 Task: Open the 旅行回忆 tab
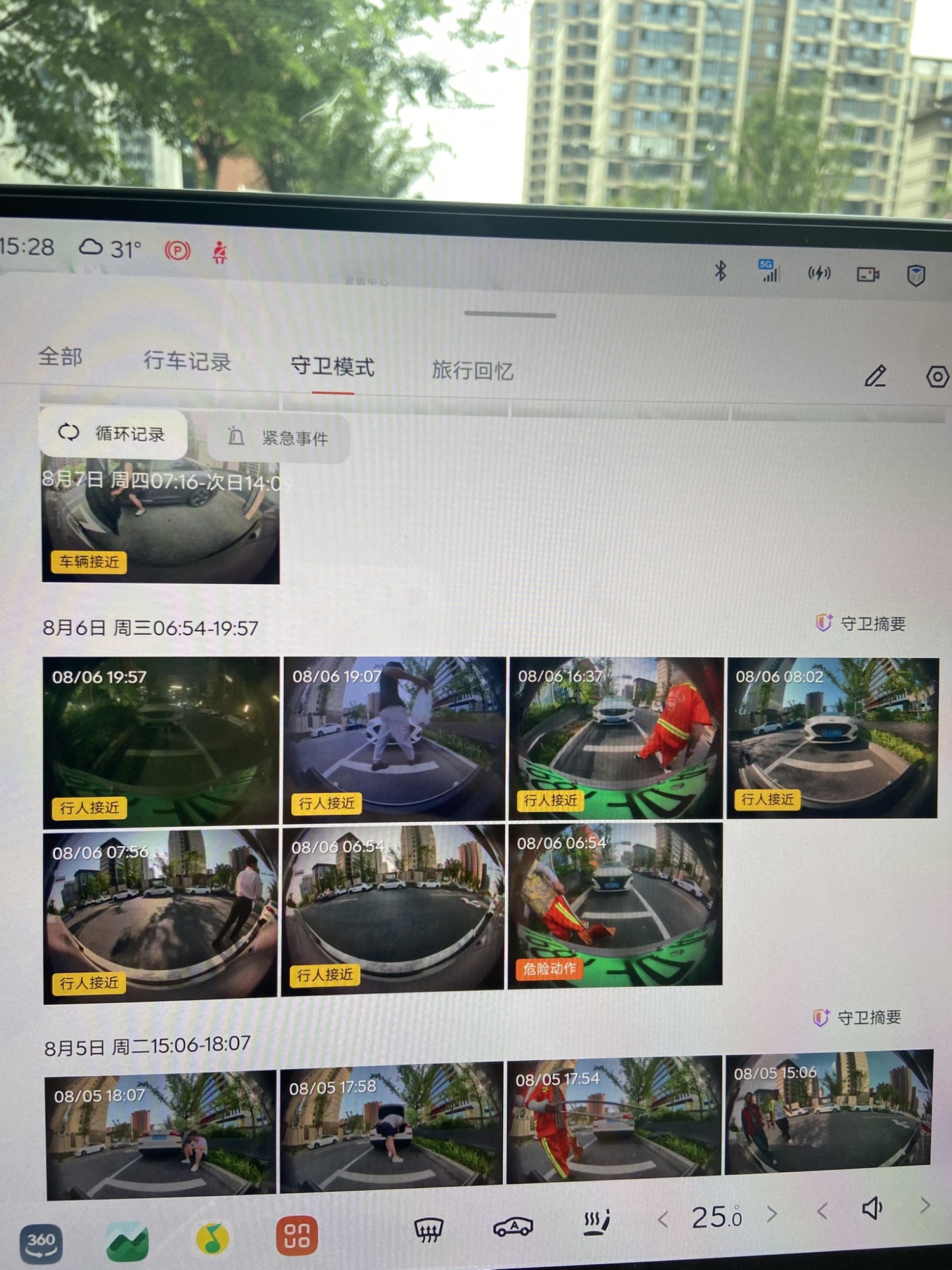pos(472,370)
